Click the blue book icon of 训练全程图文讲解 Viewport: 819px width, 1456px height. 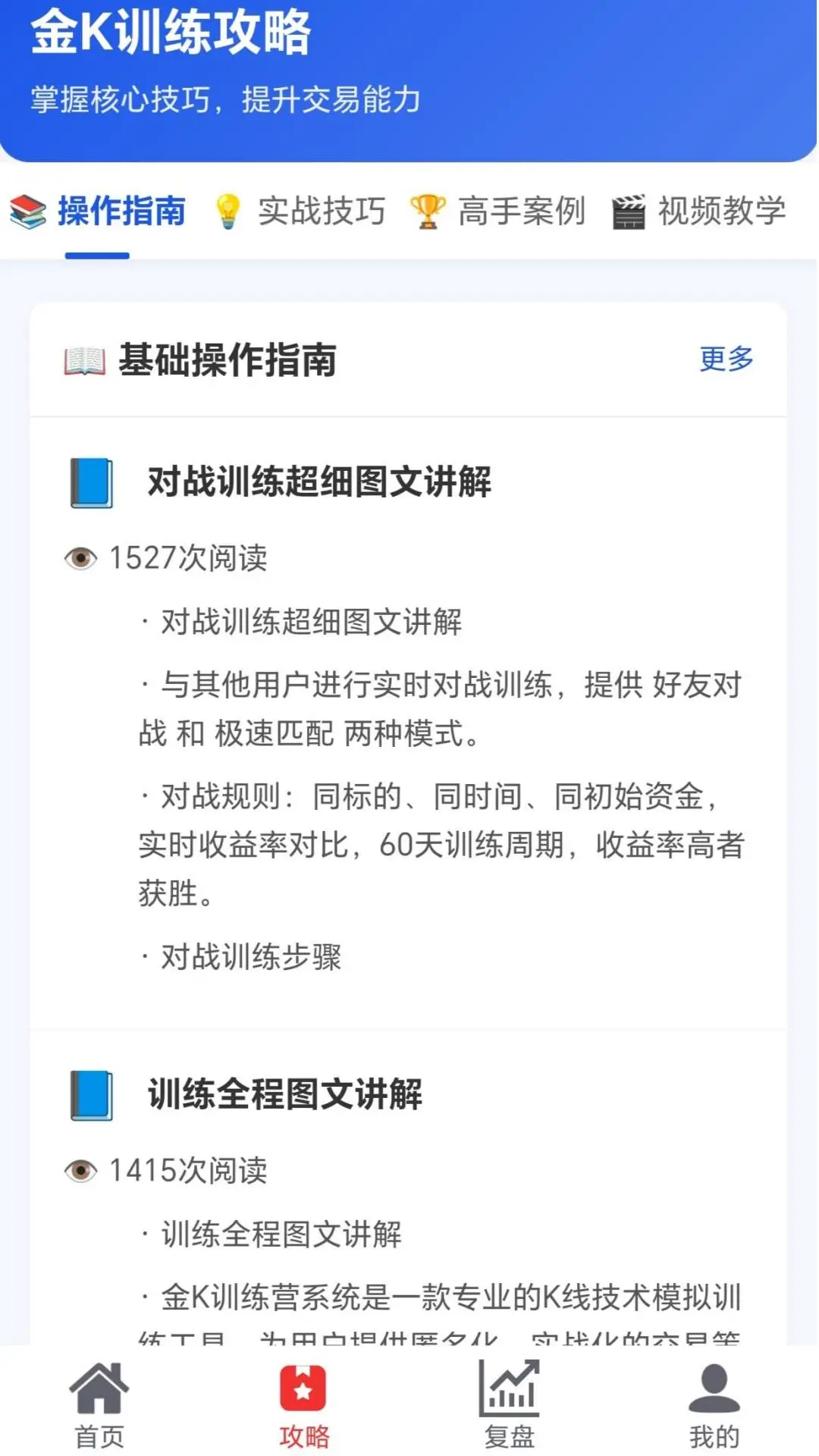pyautogui.click(x=93, y=1093)
